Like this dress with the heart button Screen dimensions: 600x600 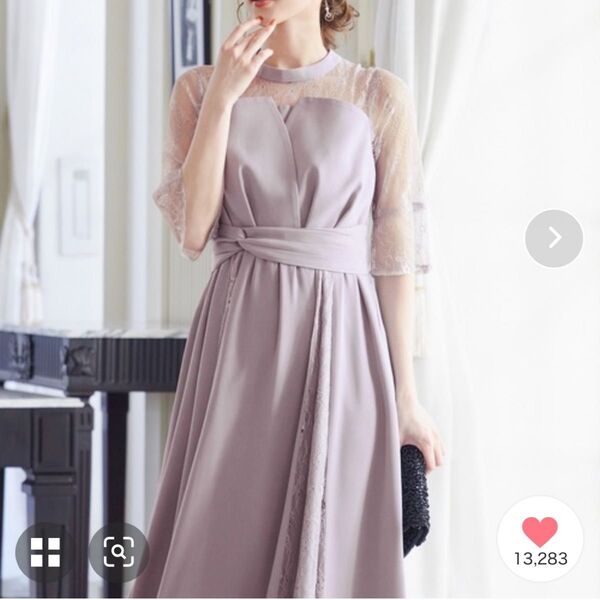pos(540,531)
